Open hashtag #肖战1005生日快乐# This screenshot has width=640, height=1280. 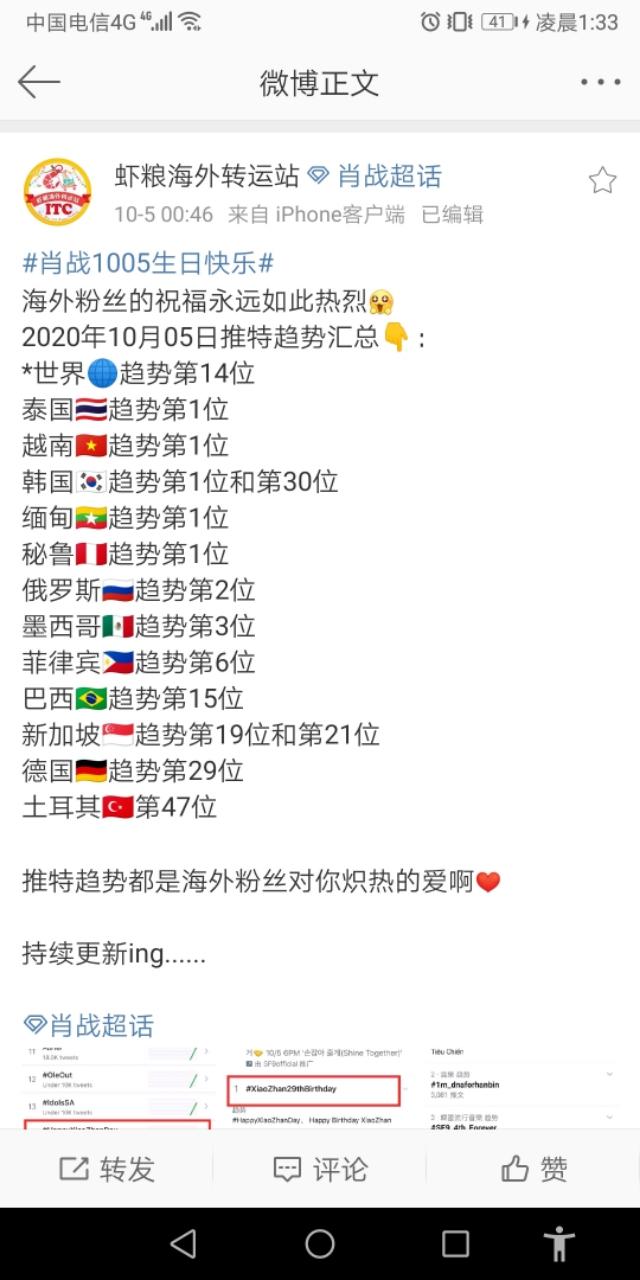(x=148, y=263)
